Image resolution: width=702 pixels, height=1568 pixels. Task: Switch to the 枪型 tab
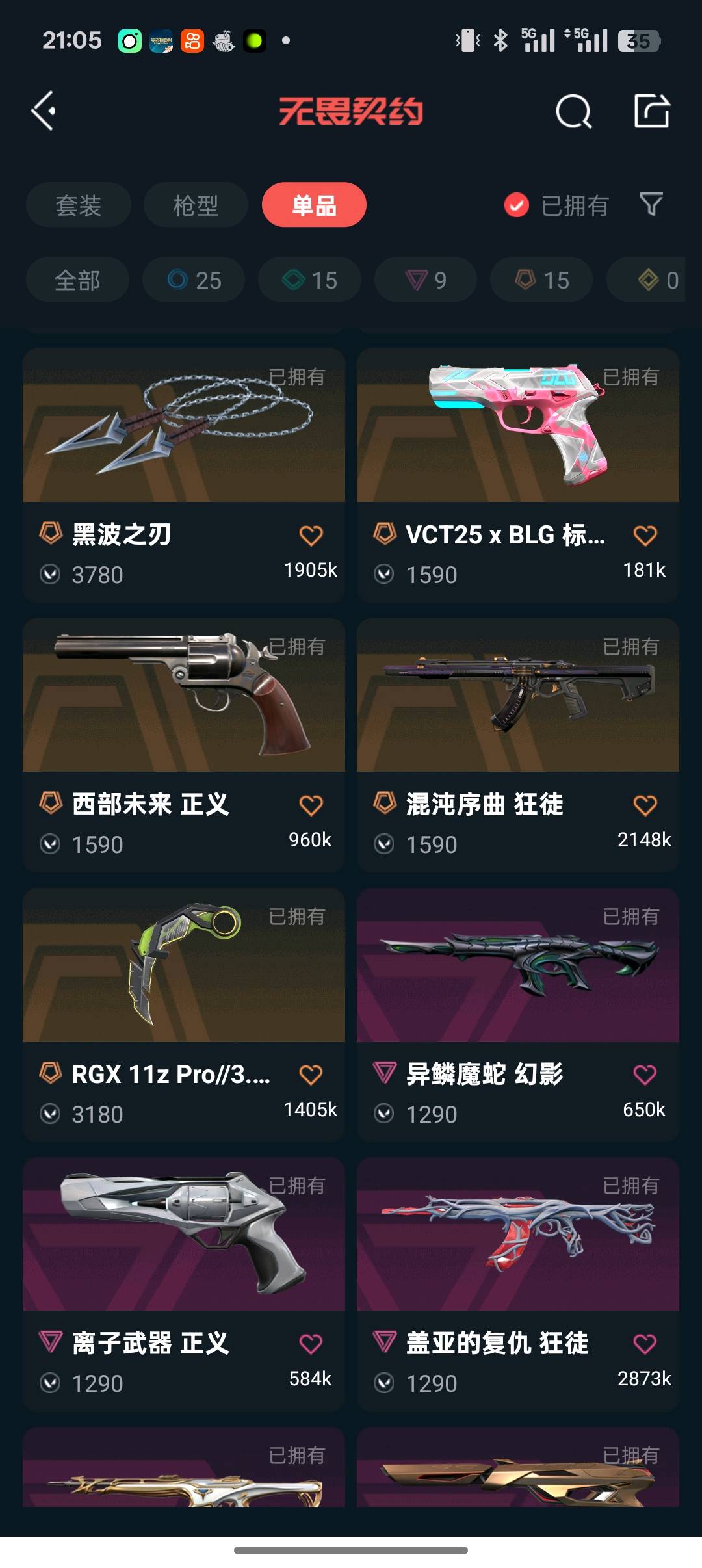[196, 205]
